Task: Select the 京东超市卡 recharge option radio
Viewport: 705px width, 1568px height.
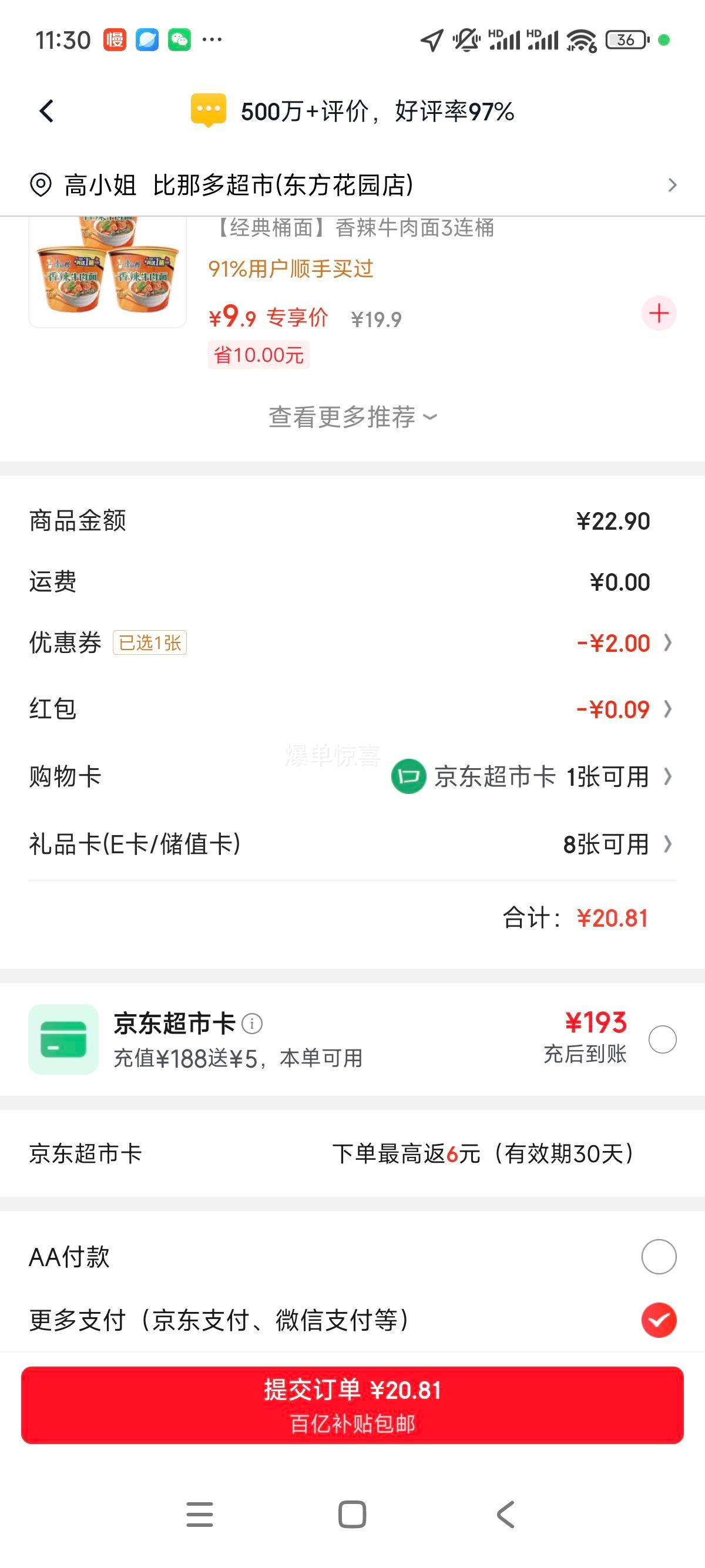Action: 663,1041
